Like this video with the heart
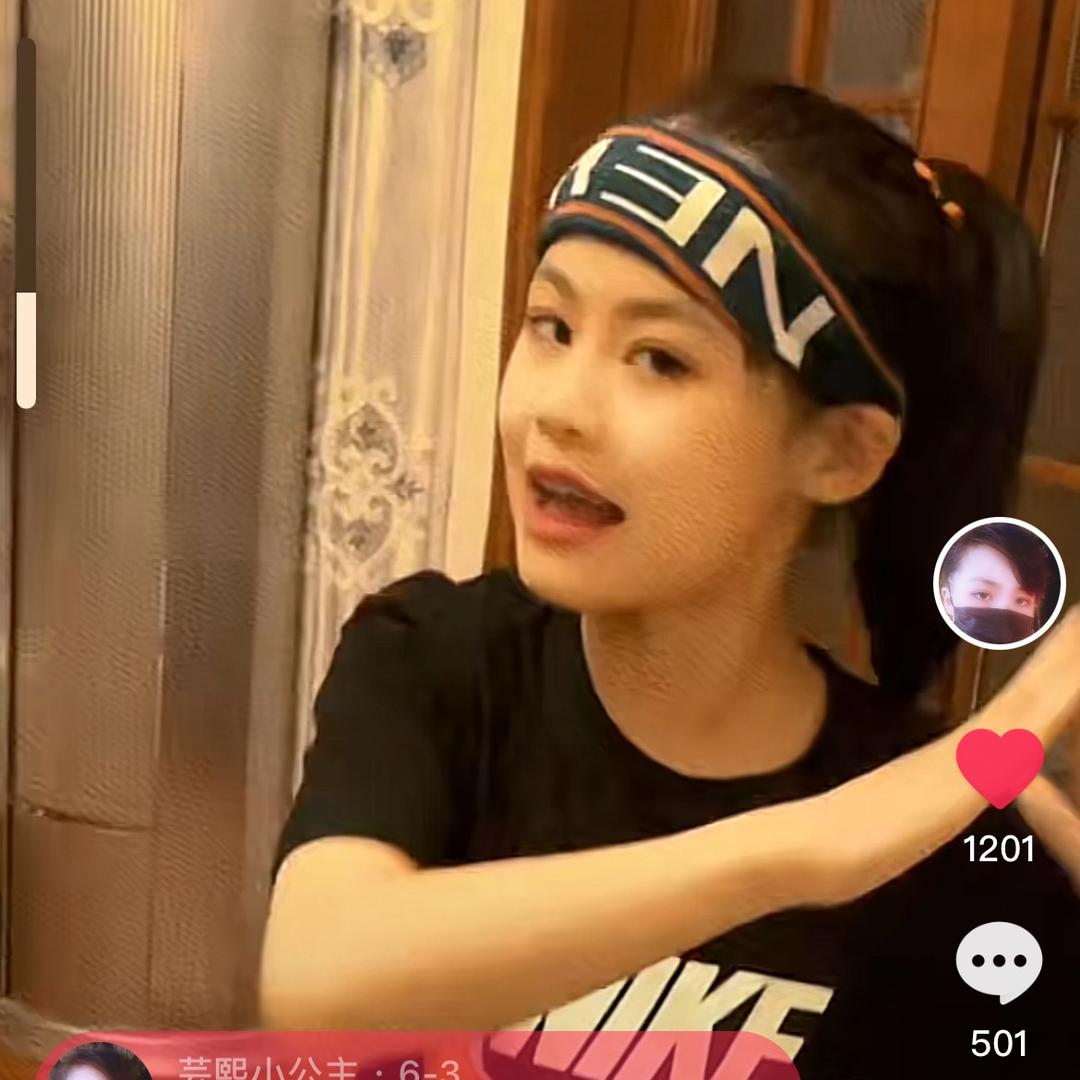The width and height of the screenshot is (1080, 1080). [x=999, y=767]
